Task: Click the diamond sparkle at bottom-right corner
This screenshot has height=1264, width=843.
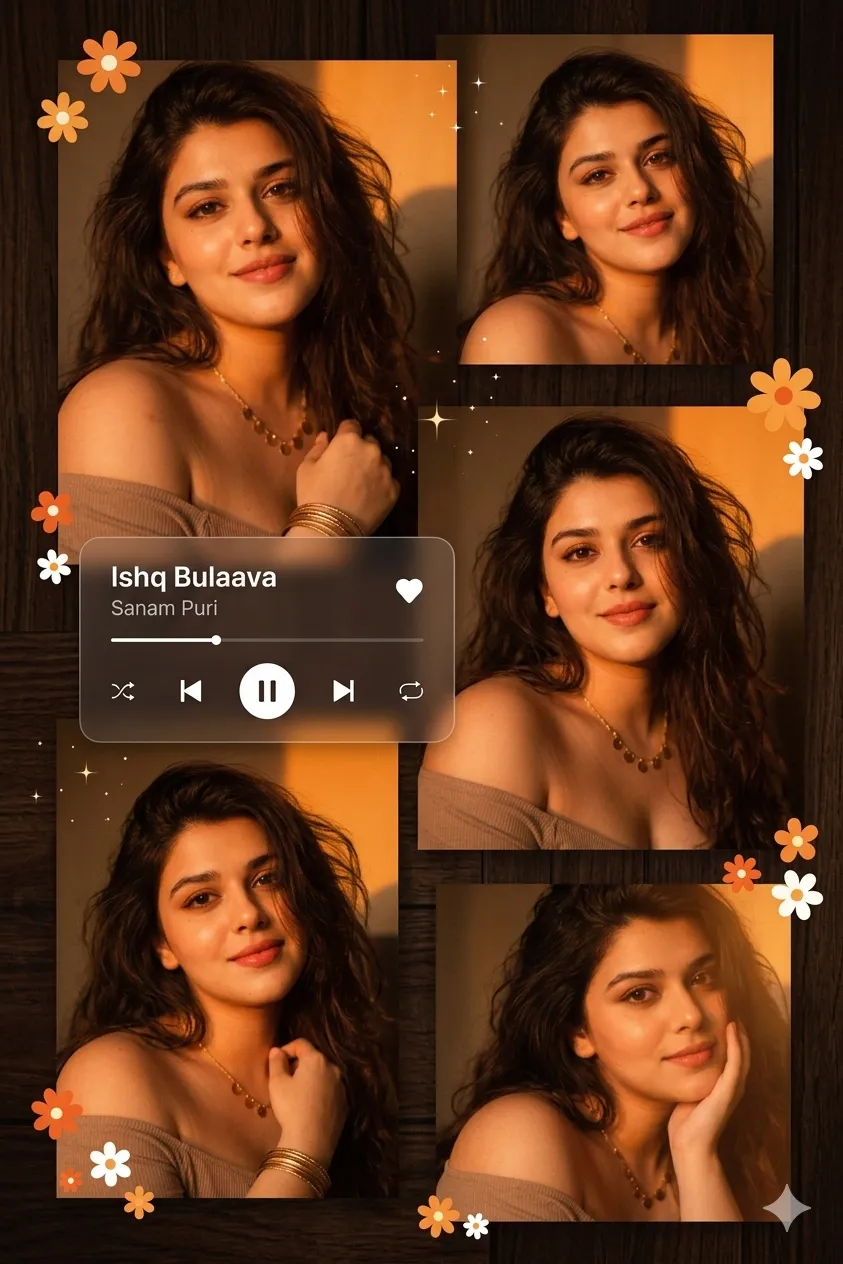Action: point(789,1206)
